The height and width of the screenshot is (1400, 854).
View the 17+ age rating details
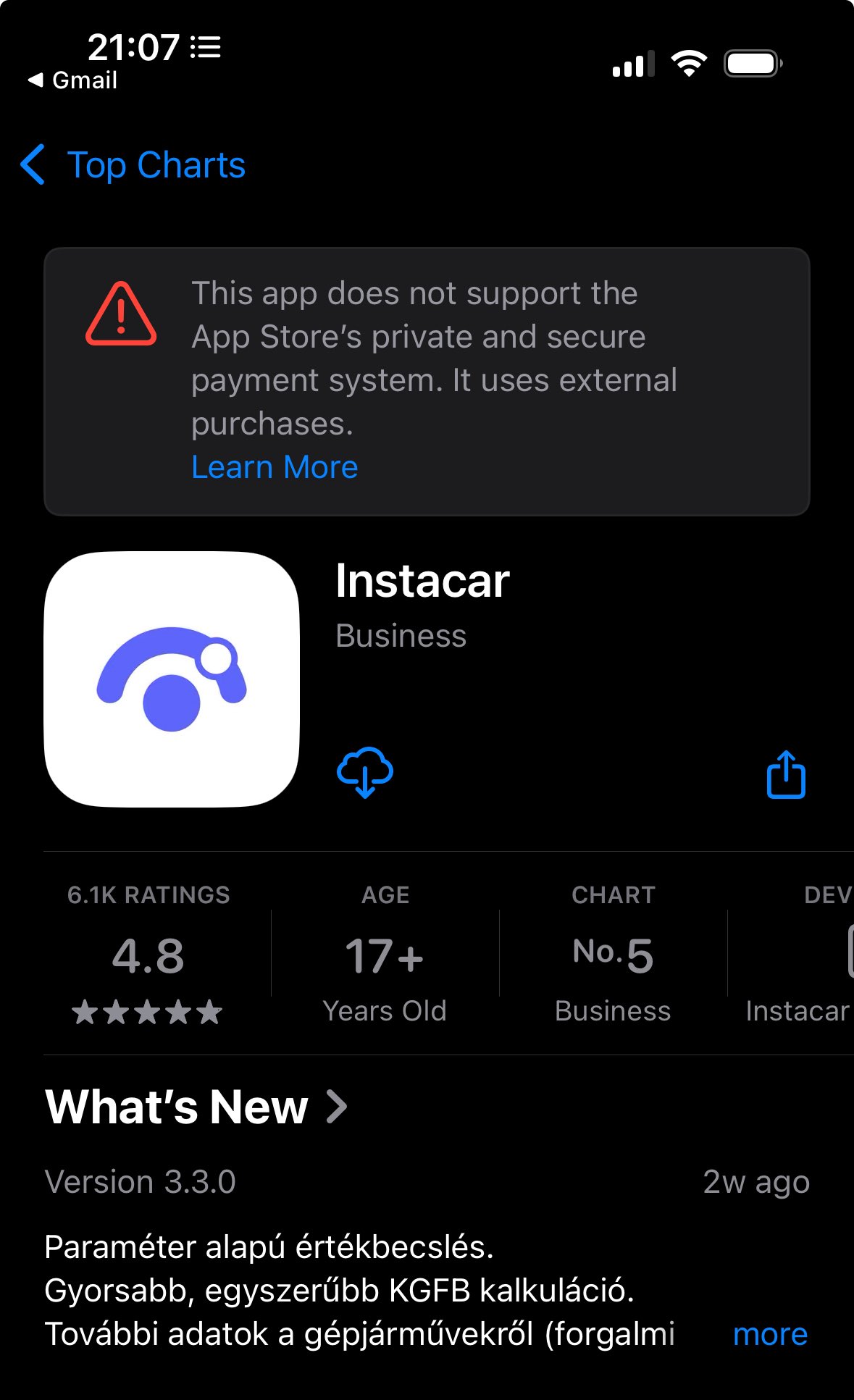[385, 955]
